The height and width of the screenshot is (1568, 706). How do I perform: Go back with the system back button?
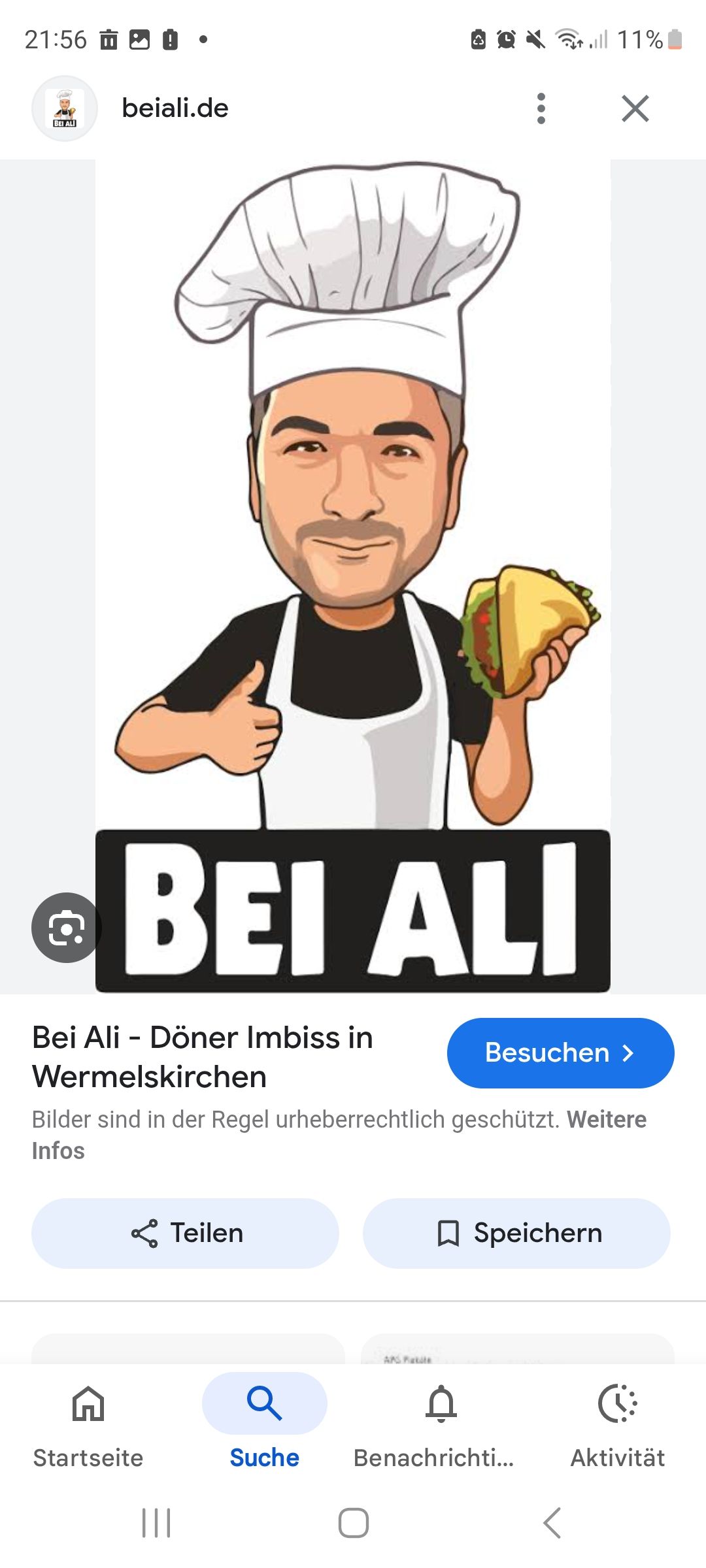click(552, 1523)
